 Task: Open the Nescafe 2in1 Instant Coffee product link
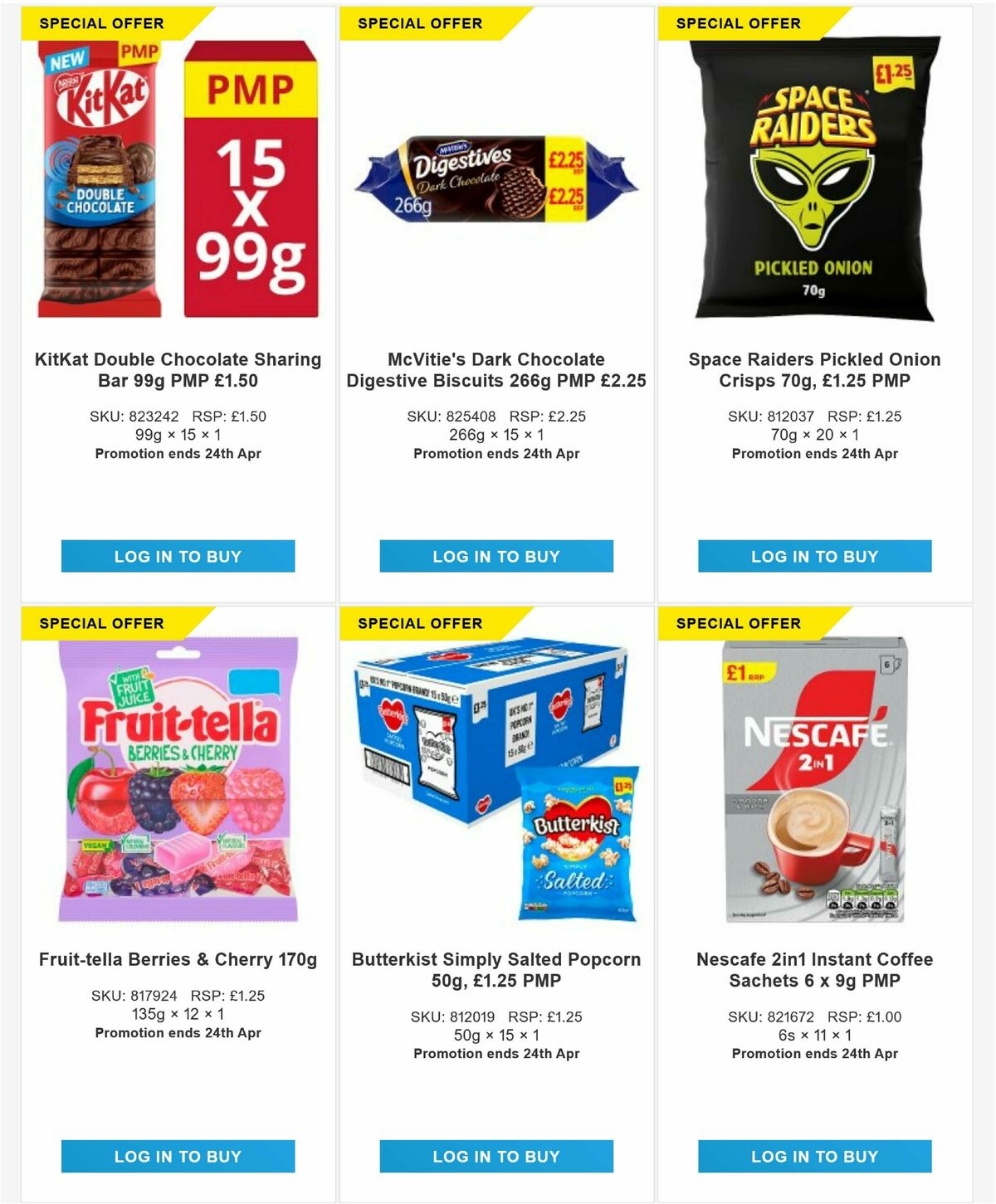[814, 970]
